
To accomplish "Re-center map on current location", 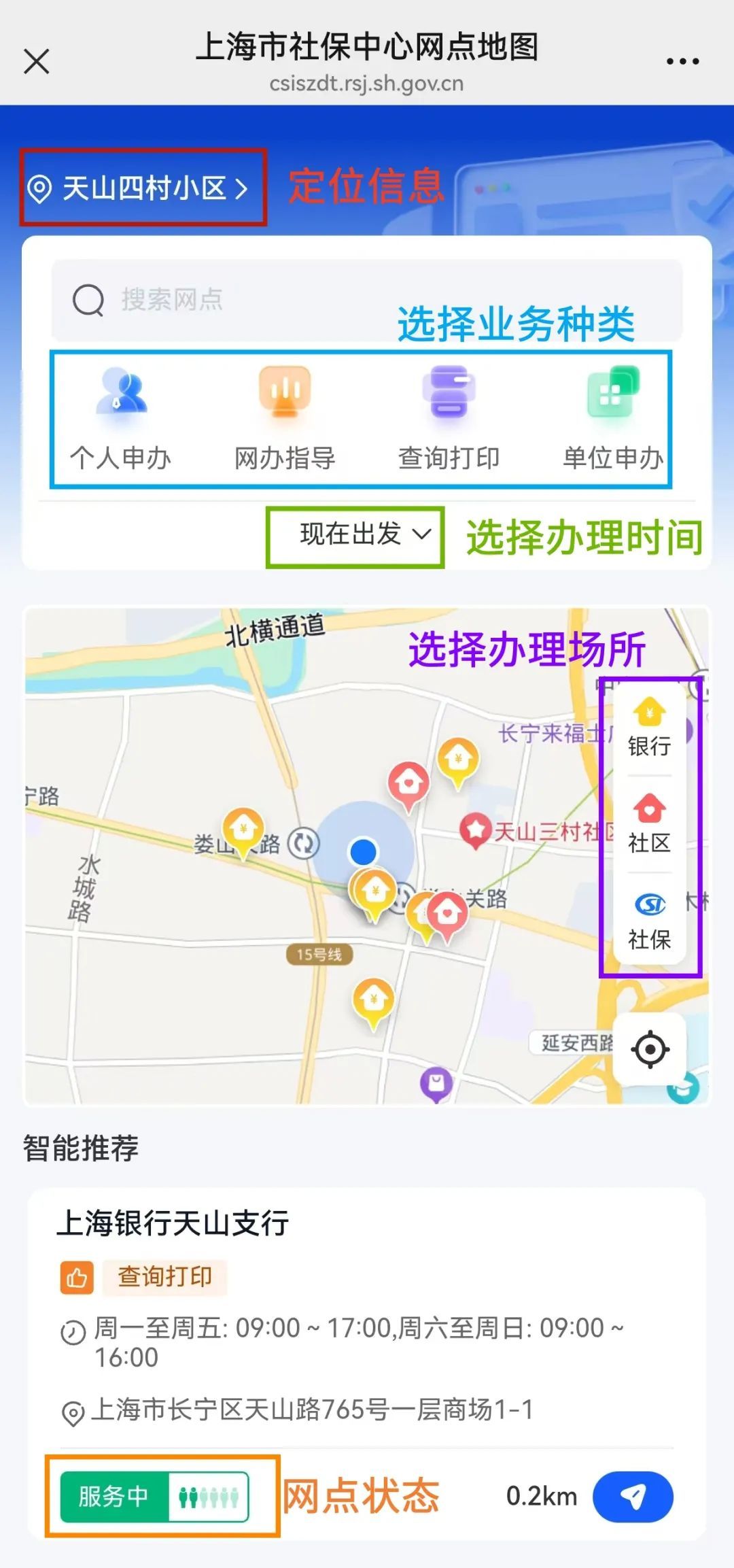I will [x=650, y=1049].
